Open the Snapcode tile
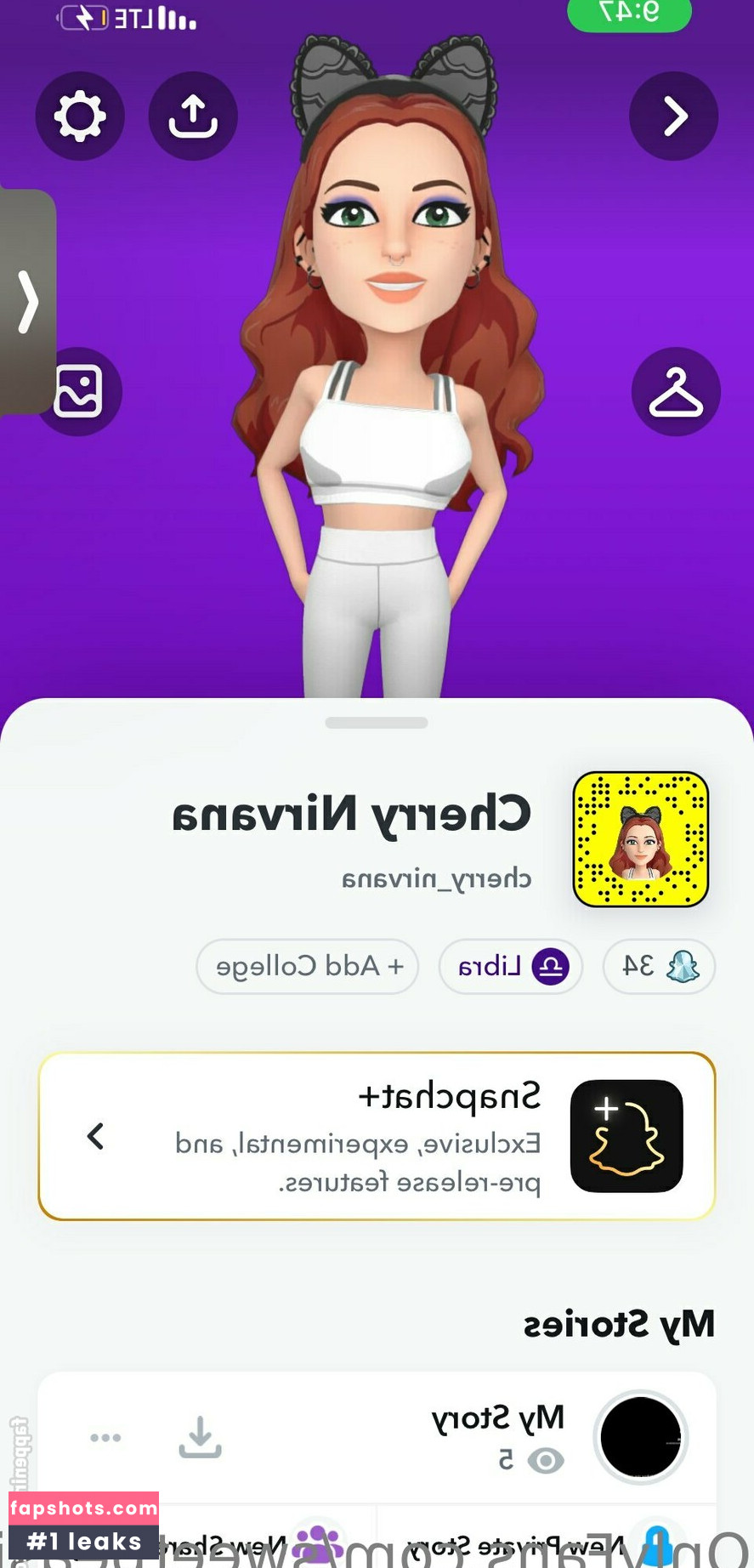Screen dimensions: 754x1568 (641, 839)
